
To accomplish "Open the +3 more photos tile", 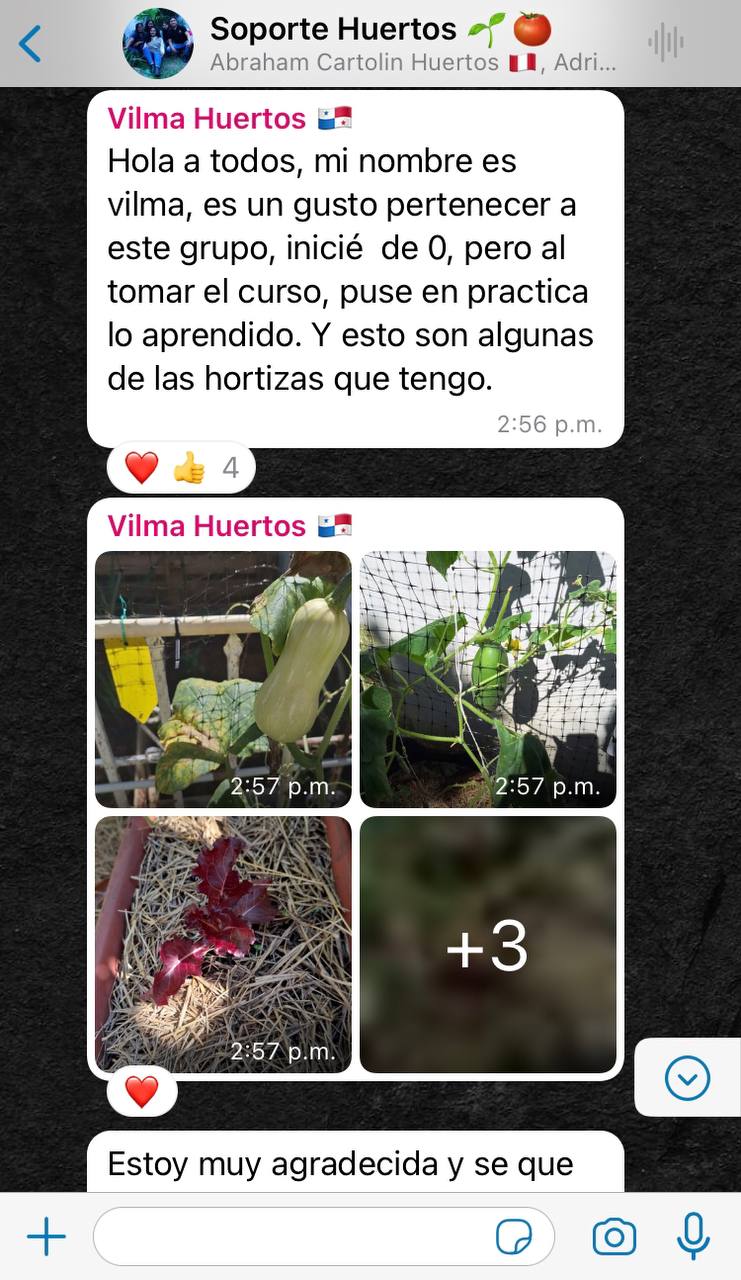I will (488, 944).
